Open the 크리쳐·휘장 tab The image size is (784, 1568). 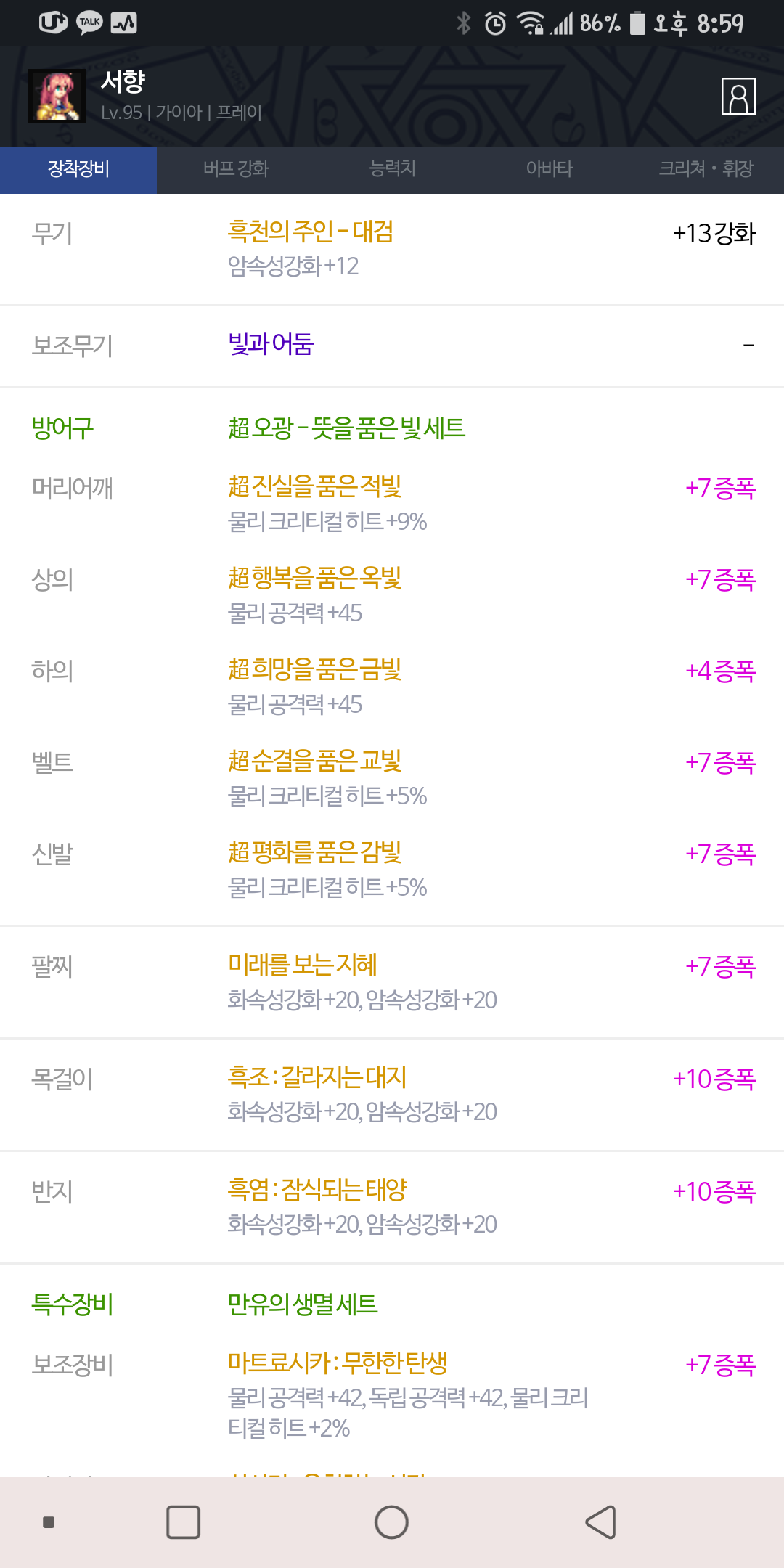pyautogui.click(x=706, y=169)
